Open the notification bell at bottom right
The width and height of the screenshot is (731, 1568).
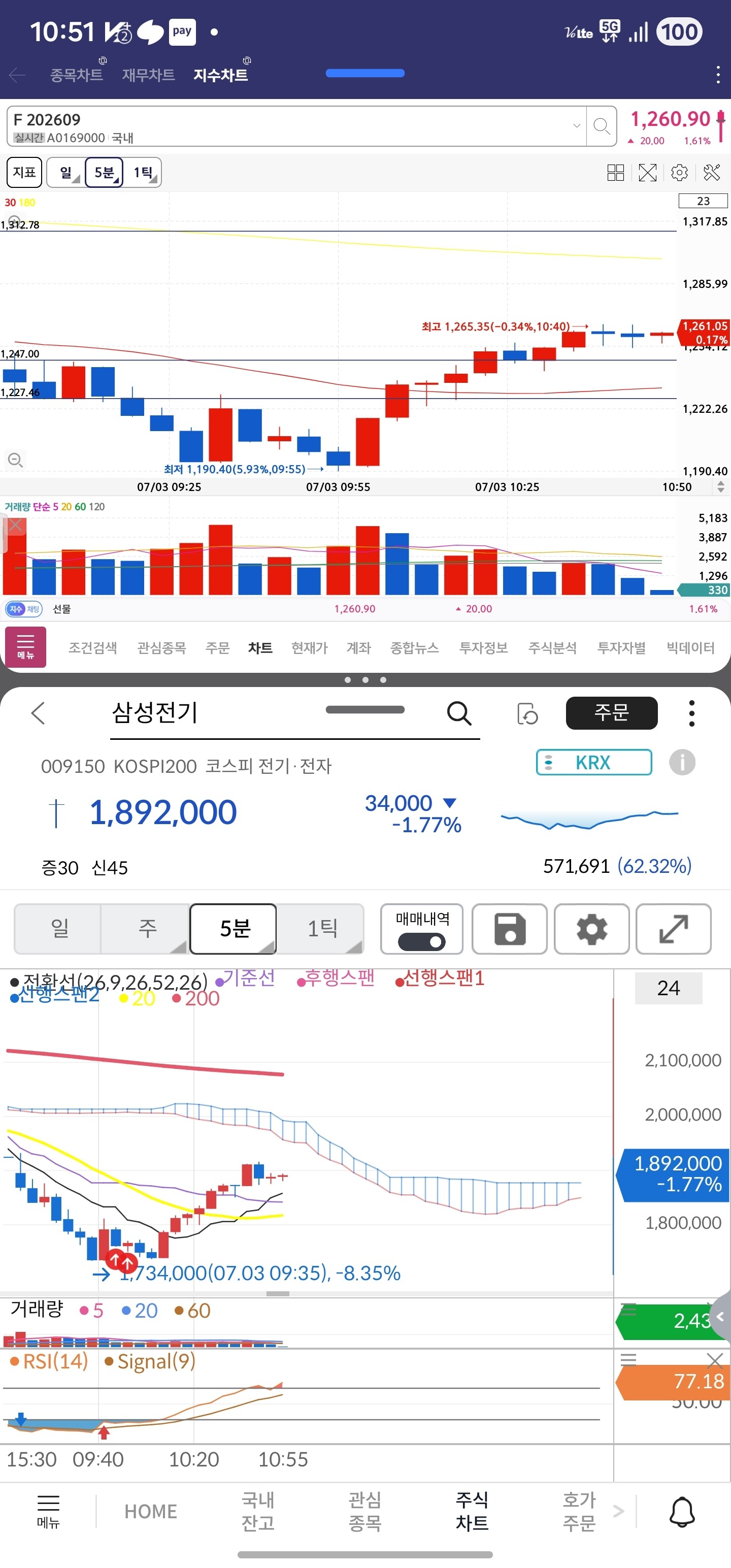pos(682,1512)
